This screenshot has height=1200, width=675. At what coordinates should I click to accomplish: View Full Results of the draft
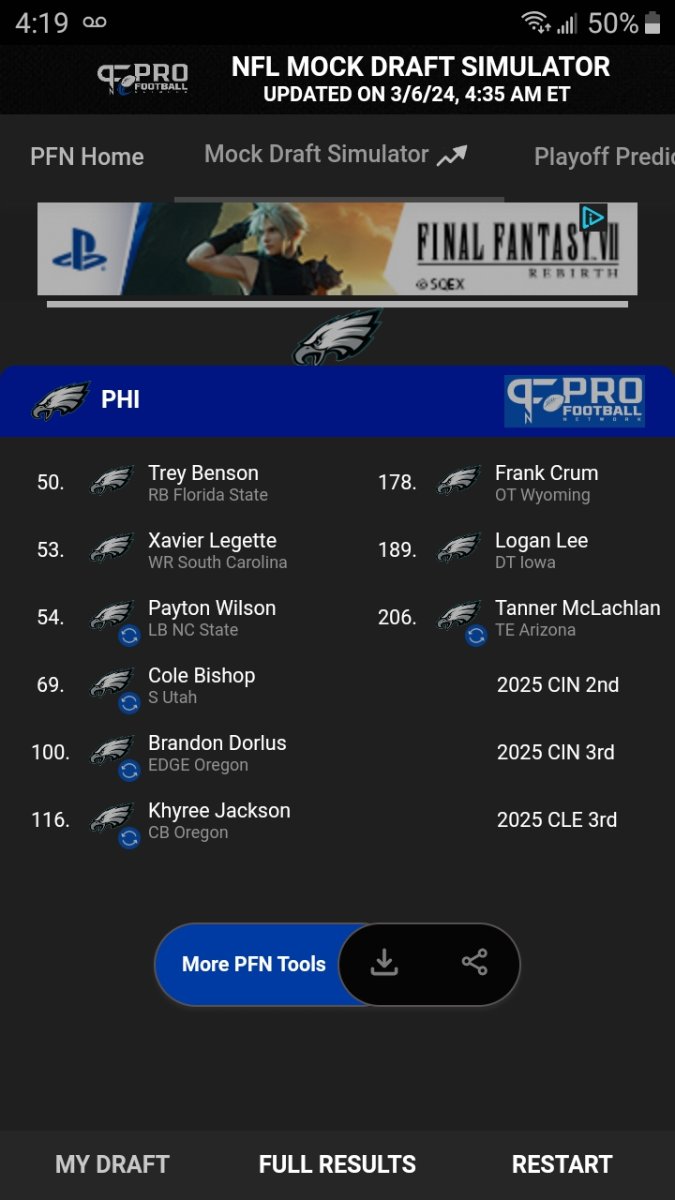[x=337, y=1164]
